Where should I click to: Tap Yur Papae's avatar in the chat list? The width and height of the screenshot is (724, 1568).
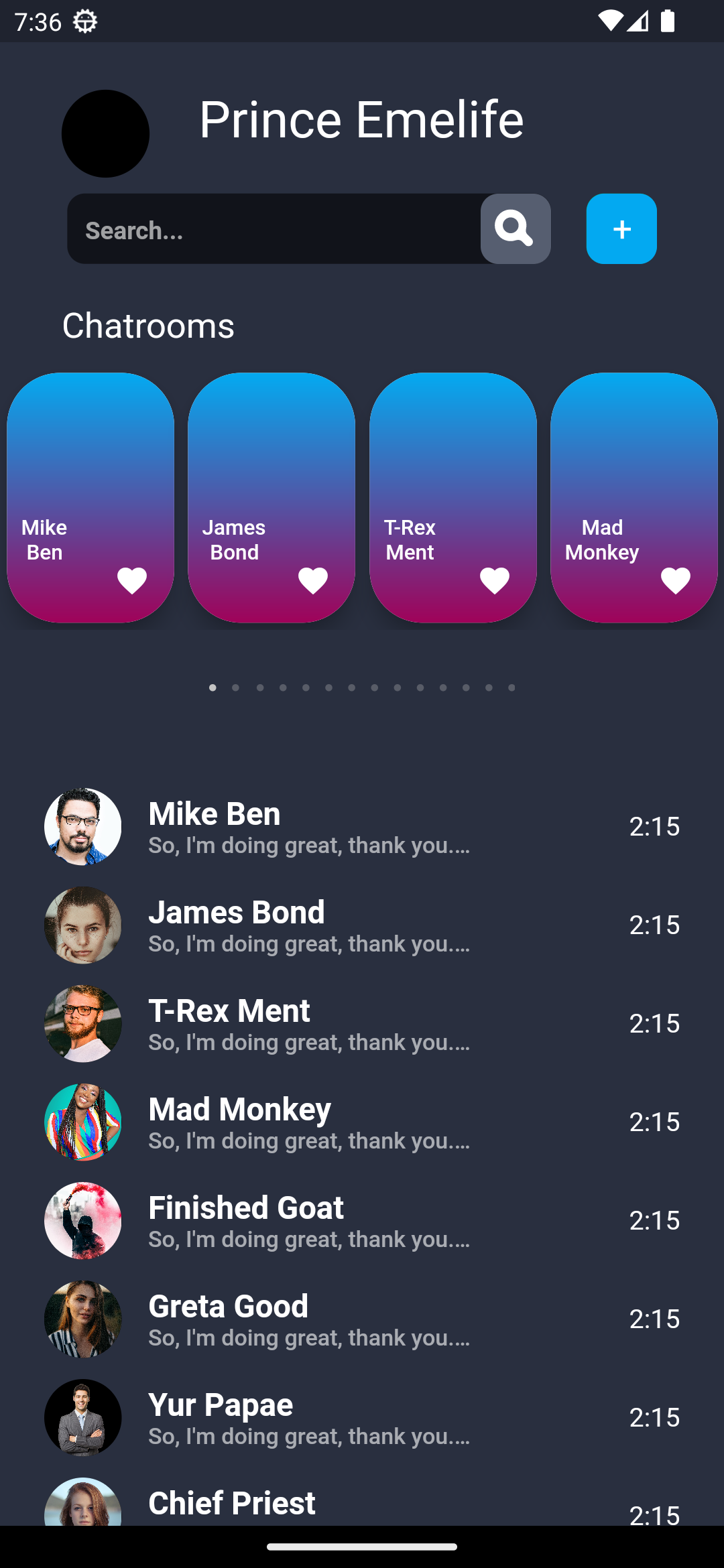point(82,1417)
